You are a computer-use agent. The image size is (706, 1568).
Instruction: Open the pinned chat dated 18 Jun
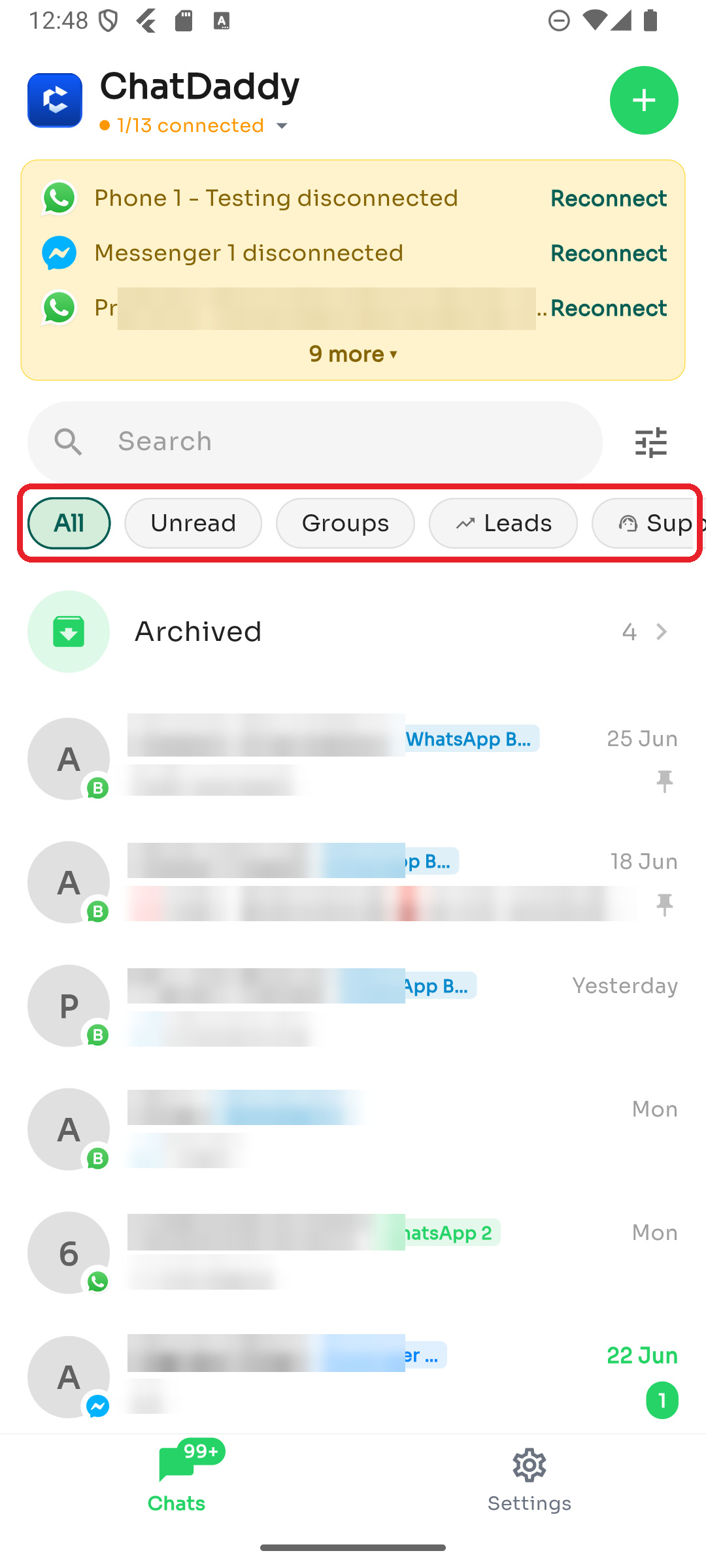pos(353,883)
